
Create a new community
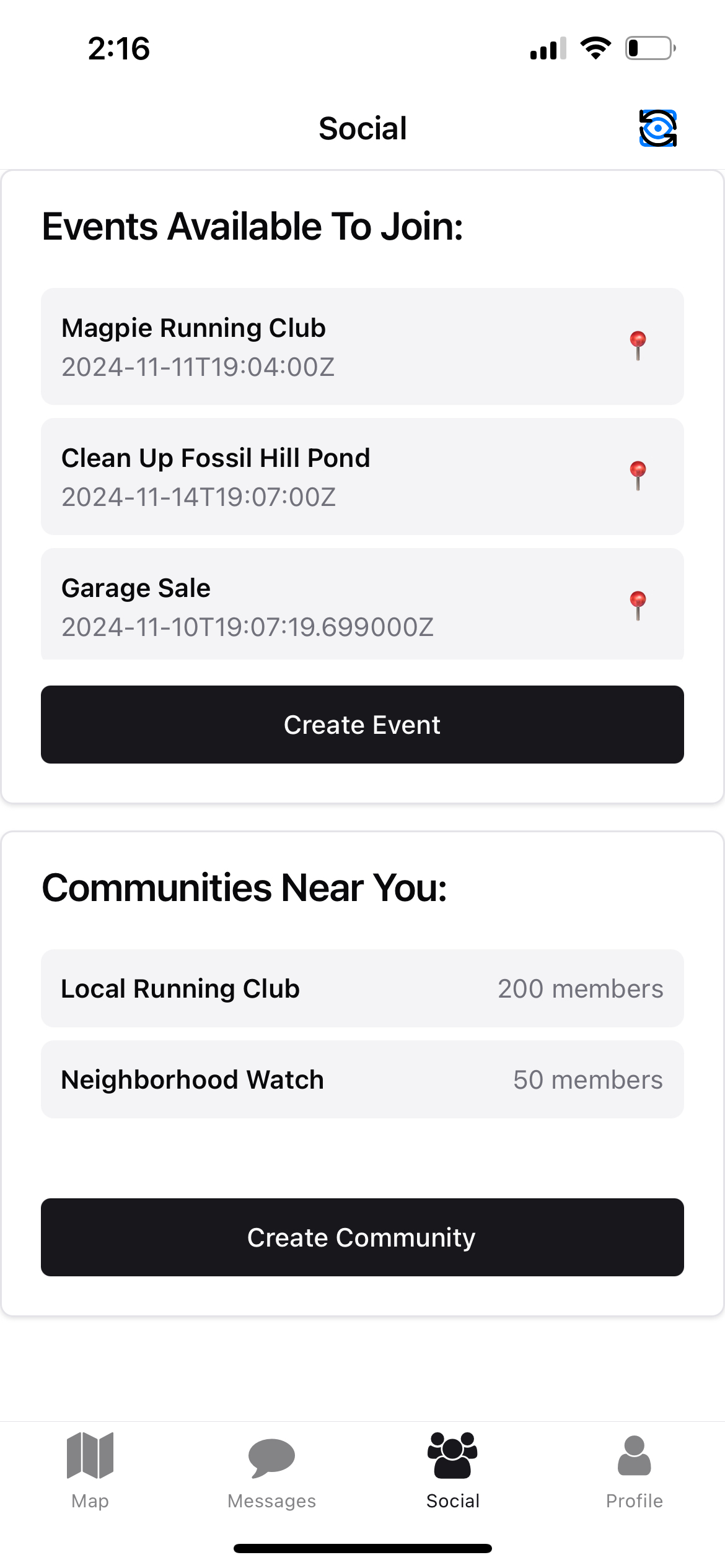(362, 1237)
